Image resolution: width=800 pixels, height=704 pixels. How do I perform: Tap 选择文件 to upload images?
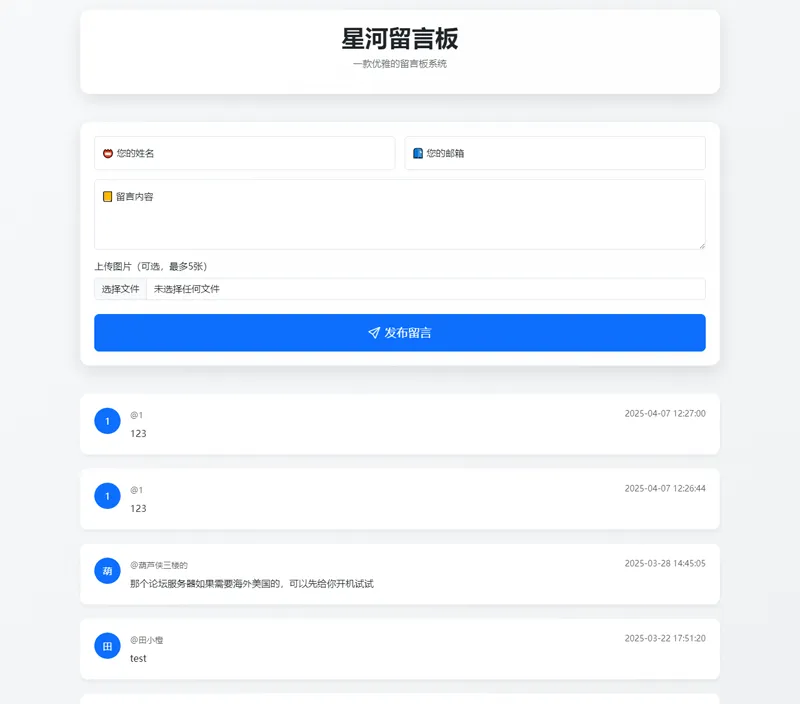[121, 289]
